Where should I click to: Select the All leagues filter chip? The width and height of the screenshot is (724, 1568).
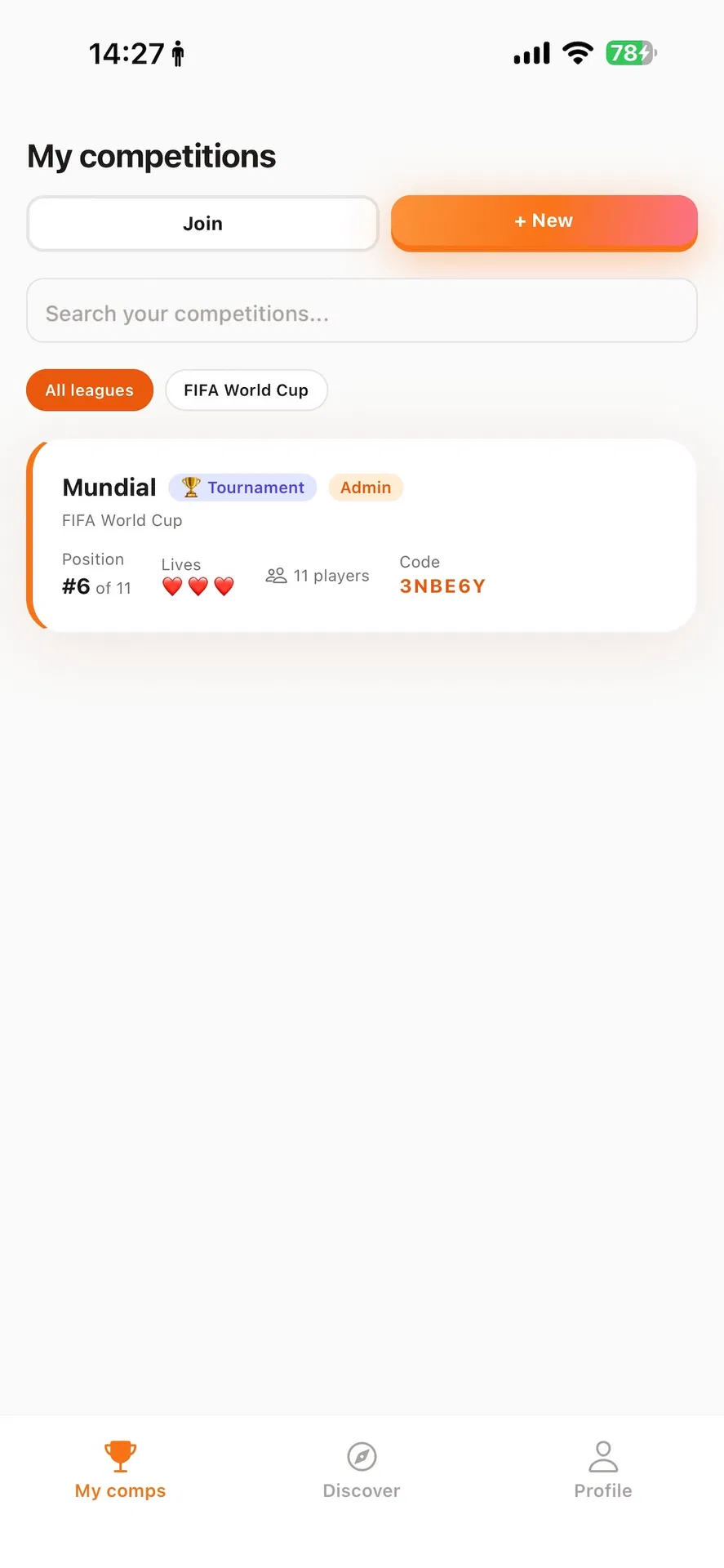pyautogui.click(x=90, y=390)
